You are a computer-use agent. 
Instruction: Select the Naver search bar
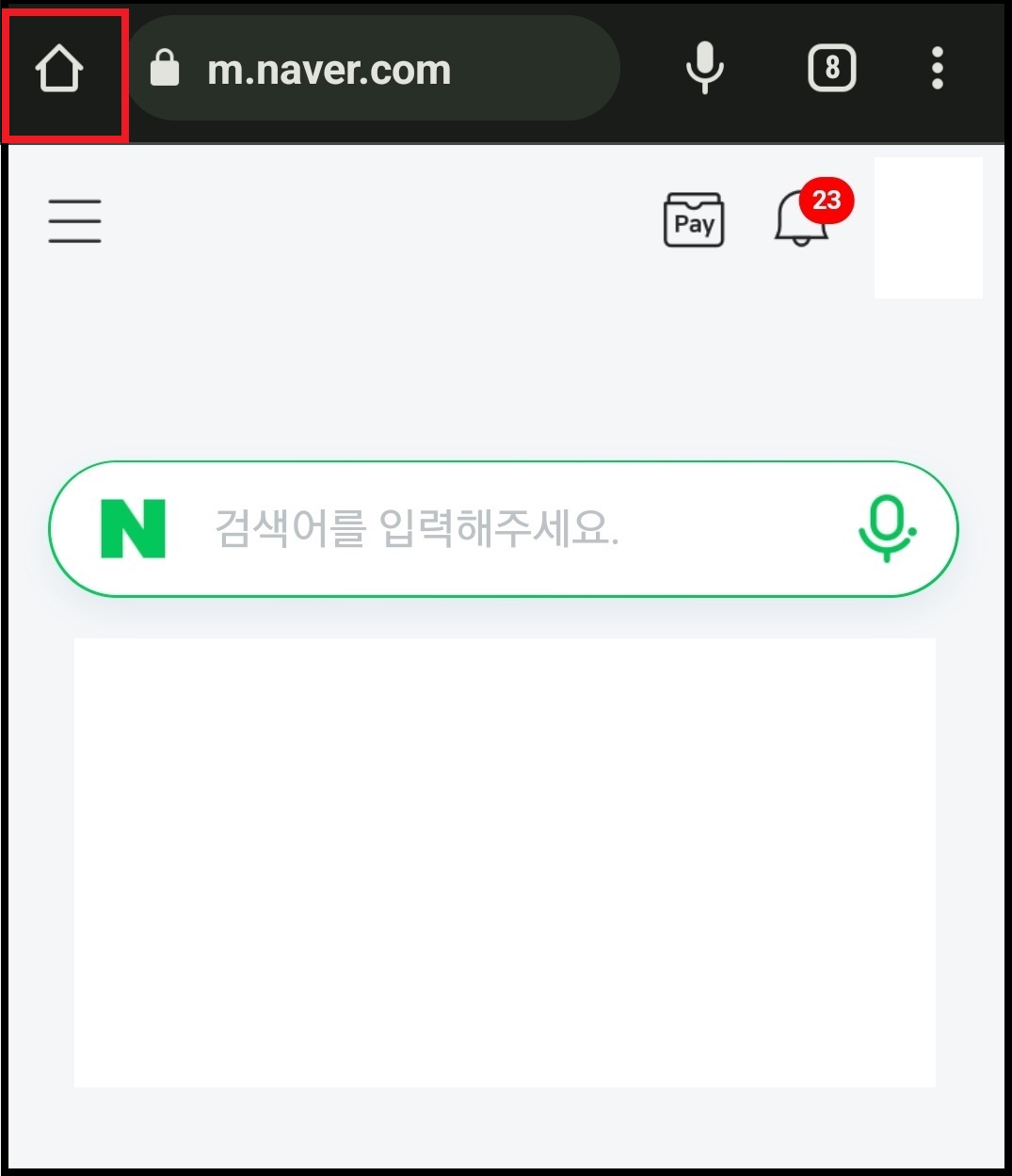coord(506,529)
